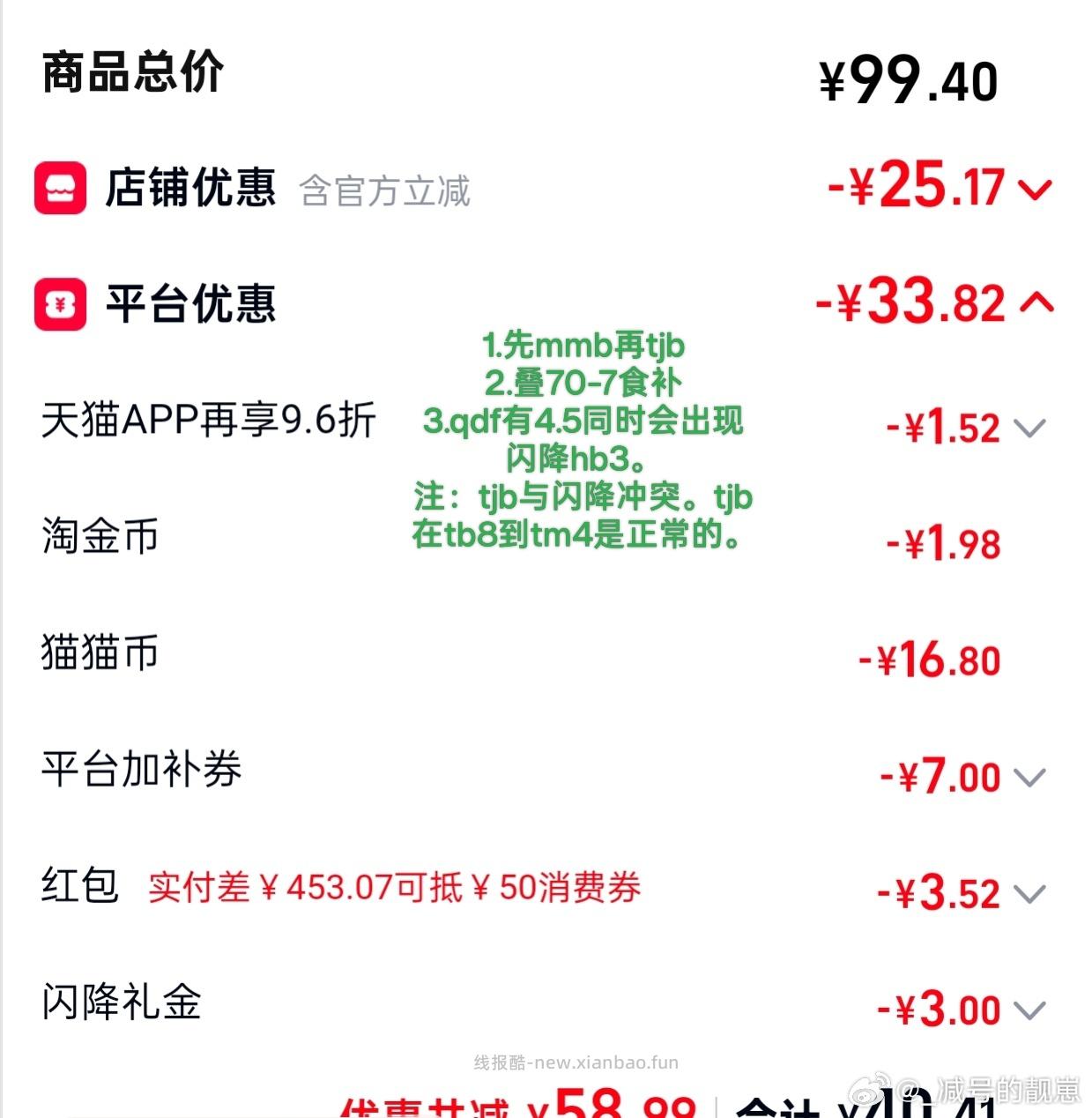
Task: Select the 天猫APP再享9.6折 label
Action: (209, 421)
